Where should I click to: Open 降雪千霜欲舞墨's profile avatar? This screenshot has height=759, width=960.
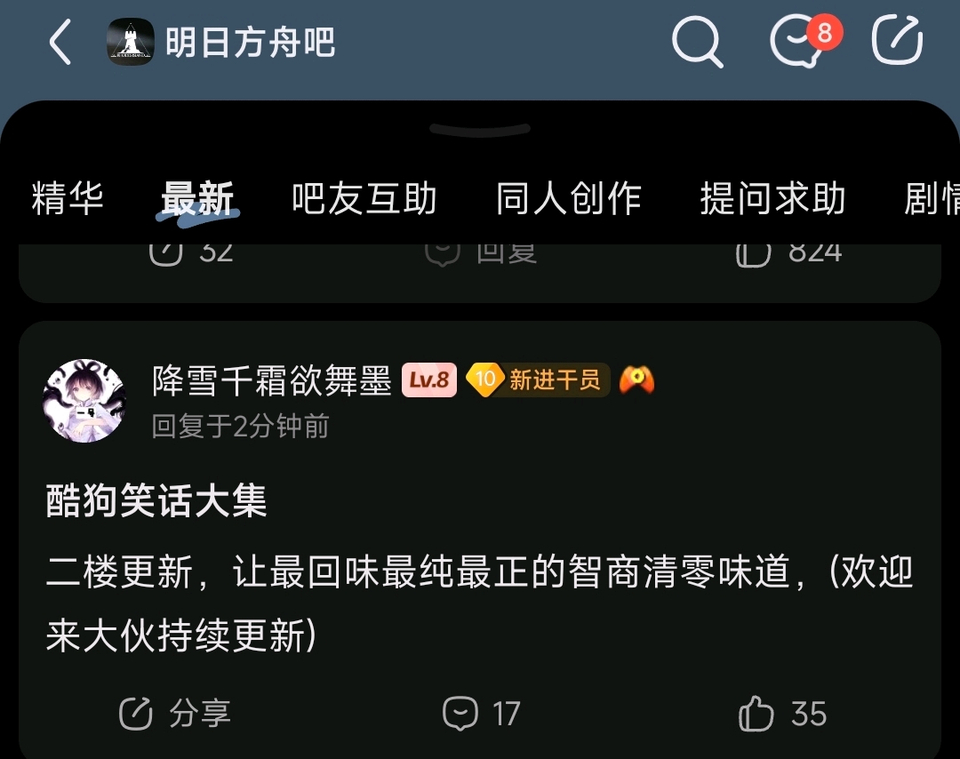(x=84, y=400)
